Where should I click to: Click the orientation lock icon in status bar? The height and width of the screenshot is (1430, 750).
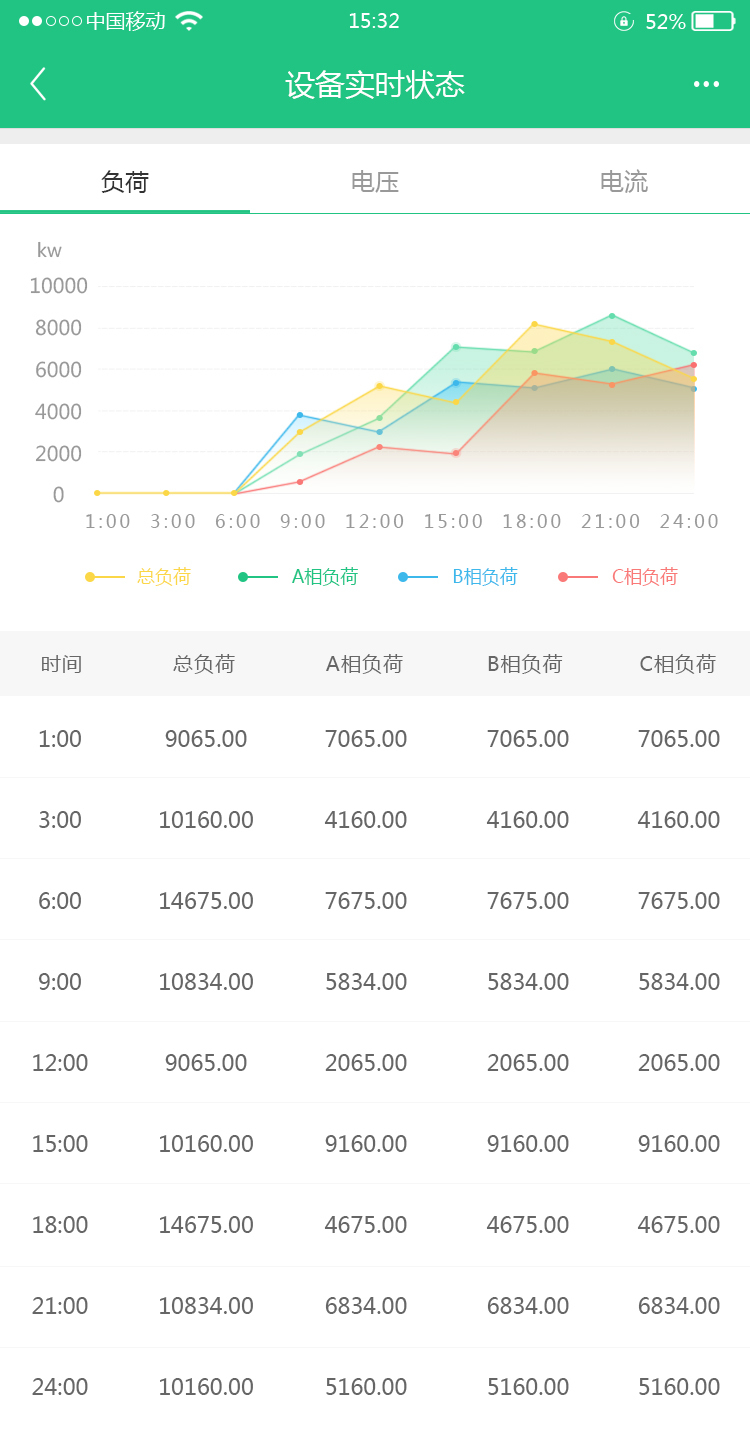[625, 20]
